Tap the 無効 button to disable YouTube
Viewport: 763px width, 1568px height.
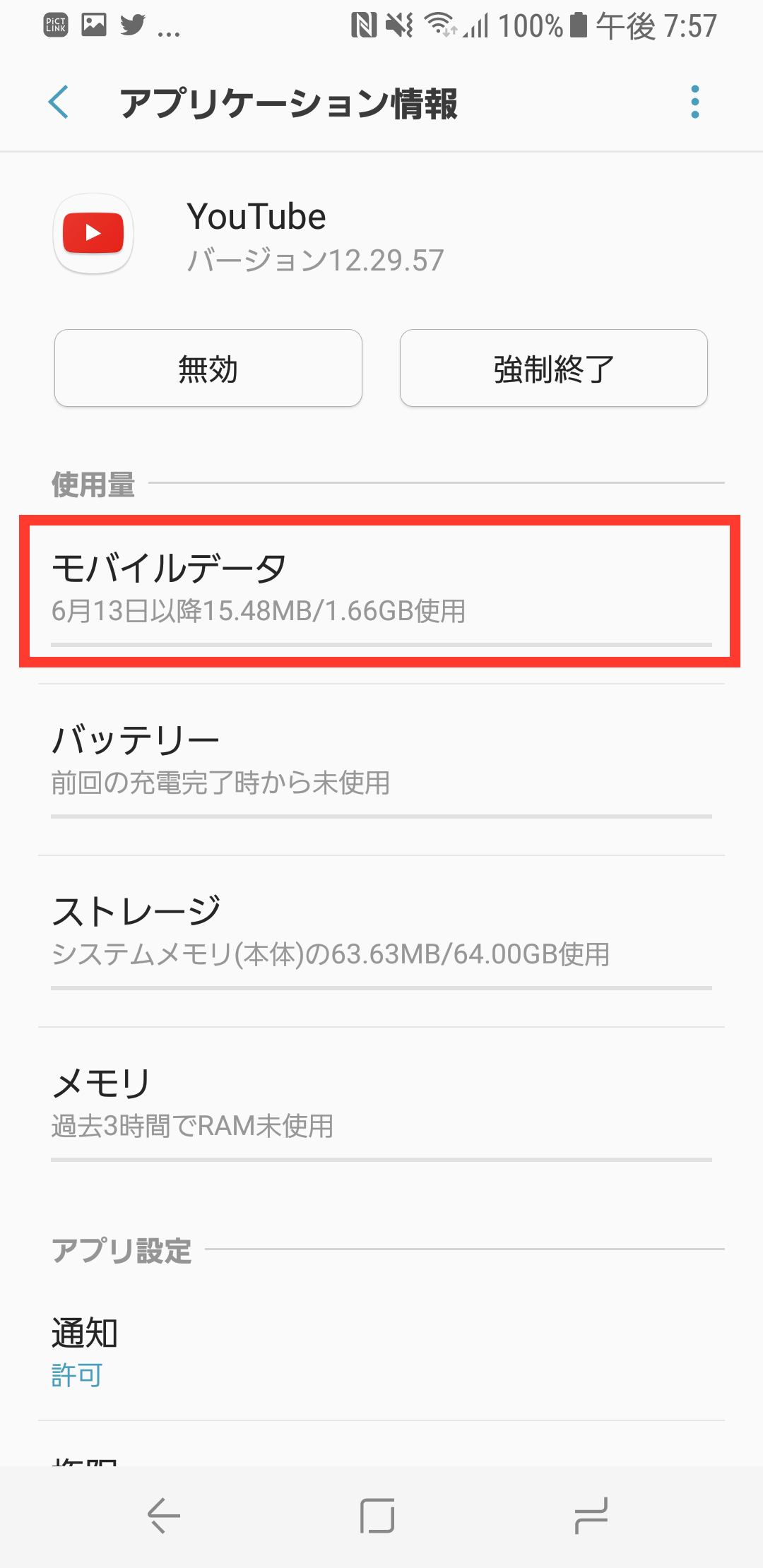coord(208,368)
